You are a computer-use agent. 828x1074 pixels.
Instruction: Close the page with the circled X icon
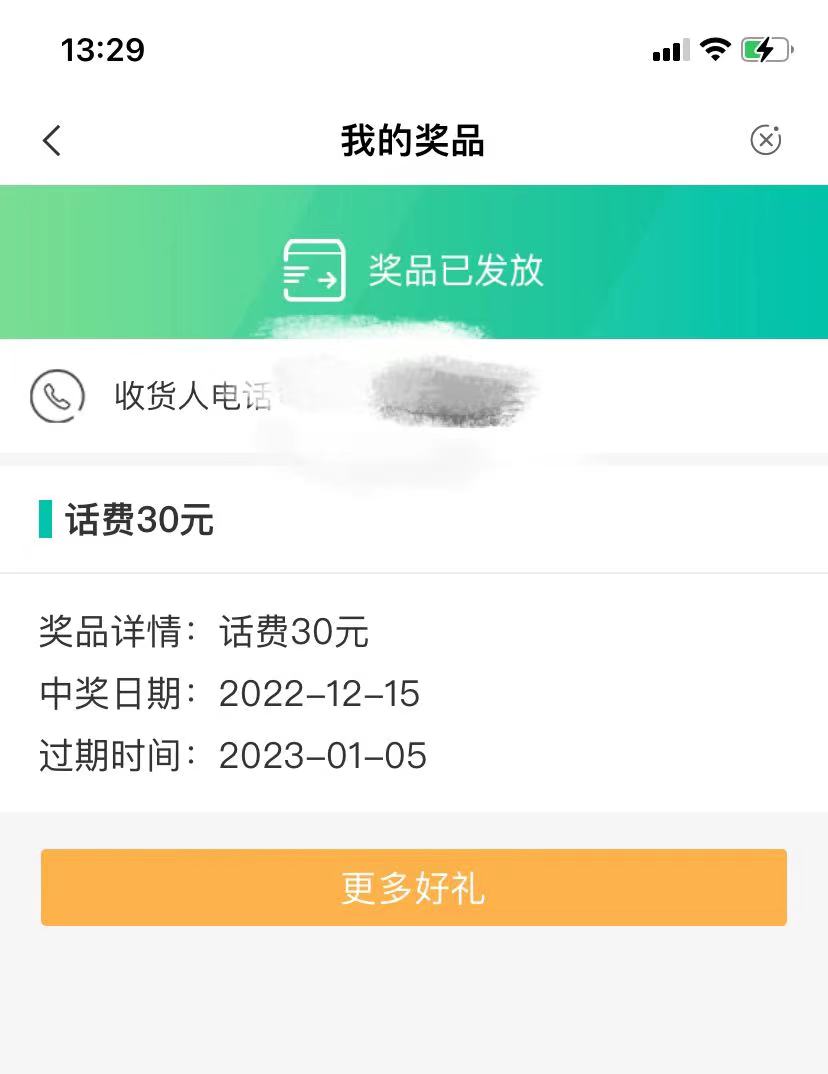coord(765,140)
